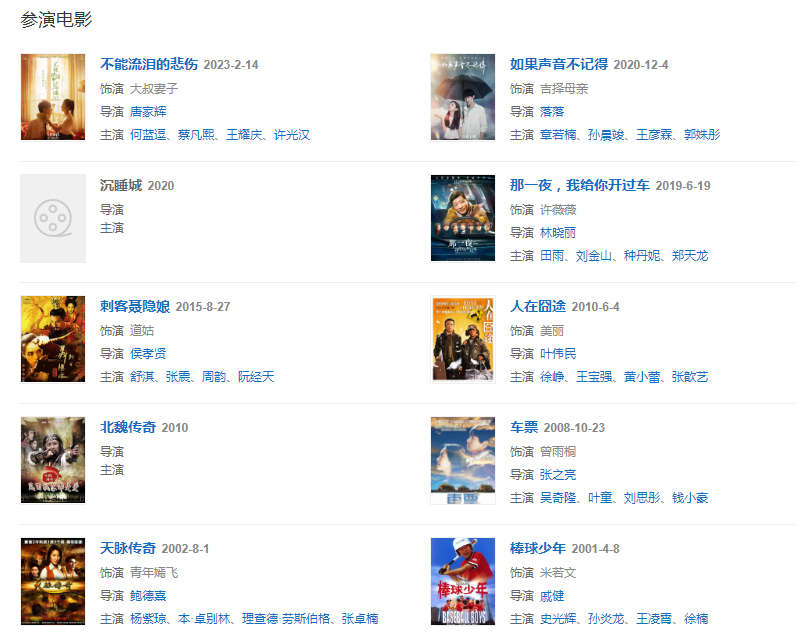Open actor link 章若楠

(559, 135)
